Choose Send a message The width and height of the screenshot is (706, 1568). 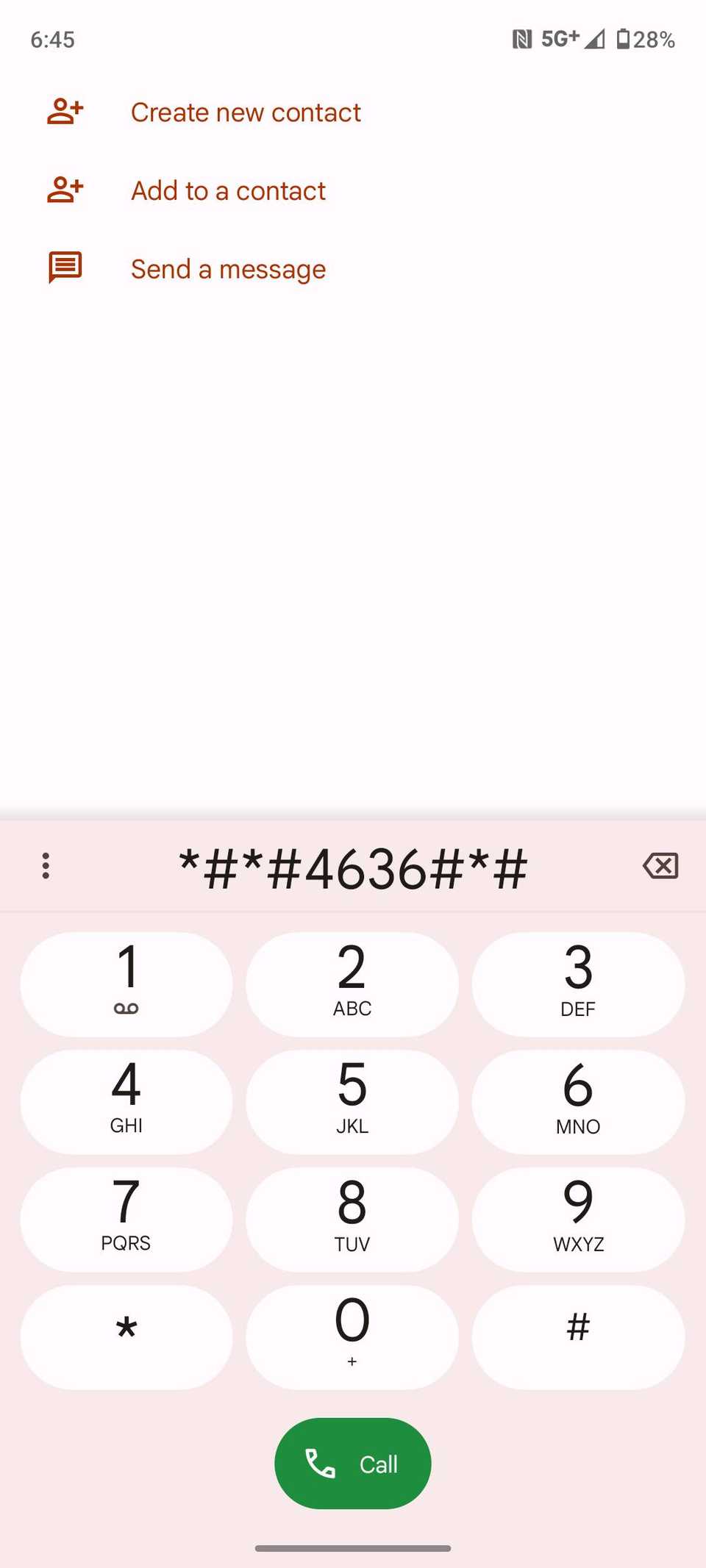click(x=227, y=268)
